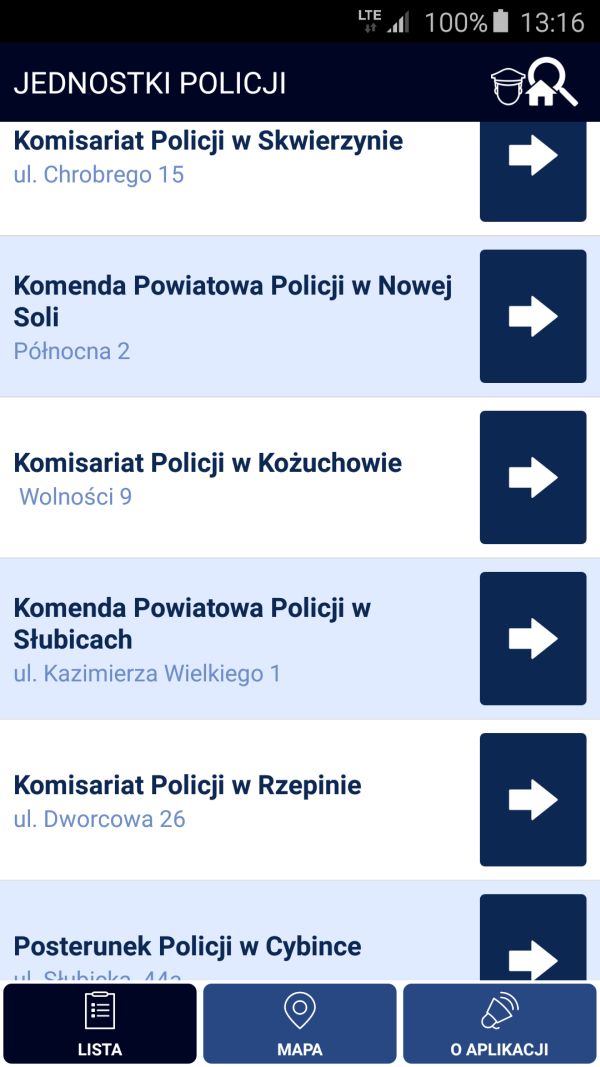This screenshot has width=600, height=1067.
Task: Tap arrow for Komenda Powiatowa w Nowej Soli
Action: click(x=532, y=316)
